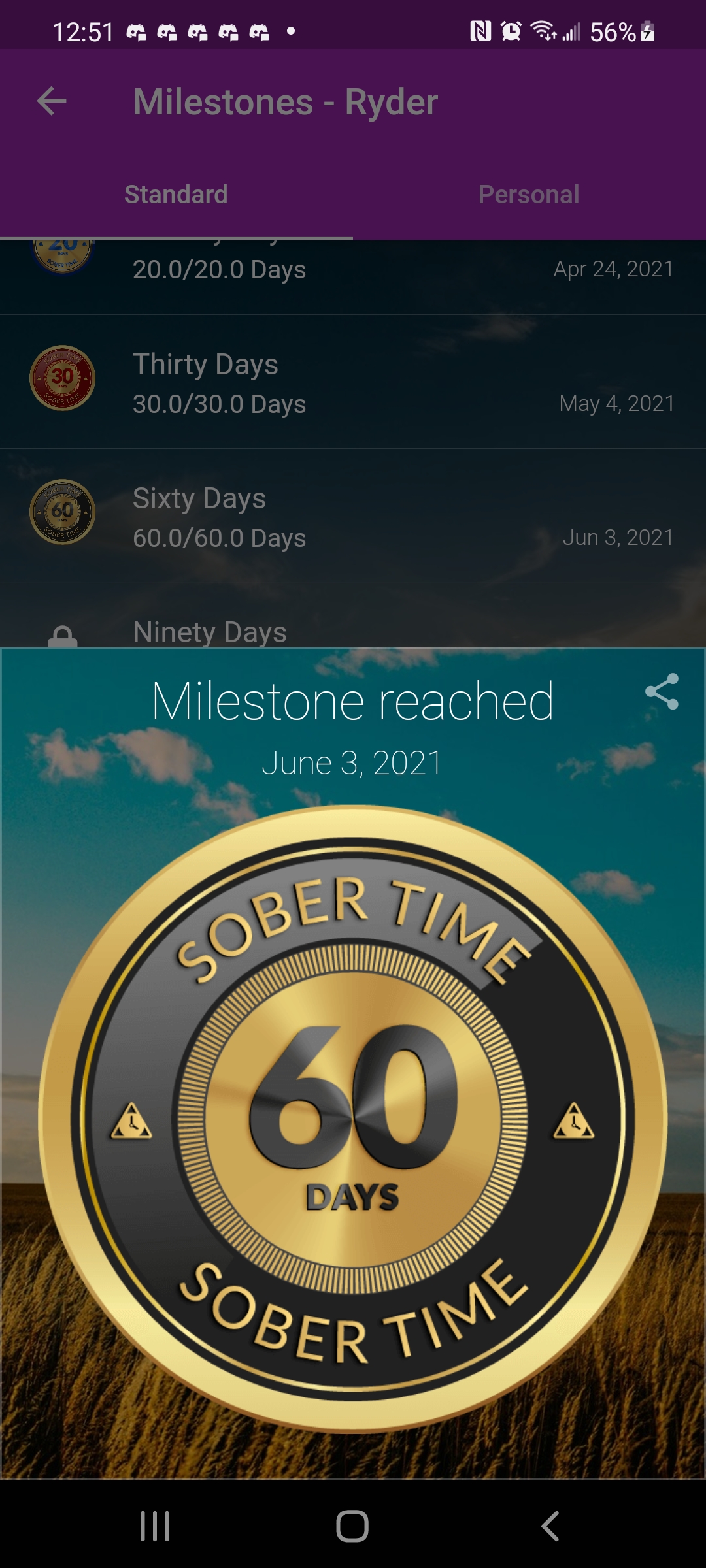Go back using the app bar arrow
This screenshot has width=706, height=1568.
(52, 101)
